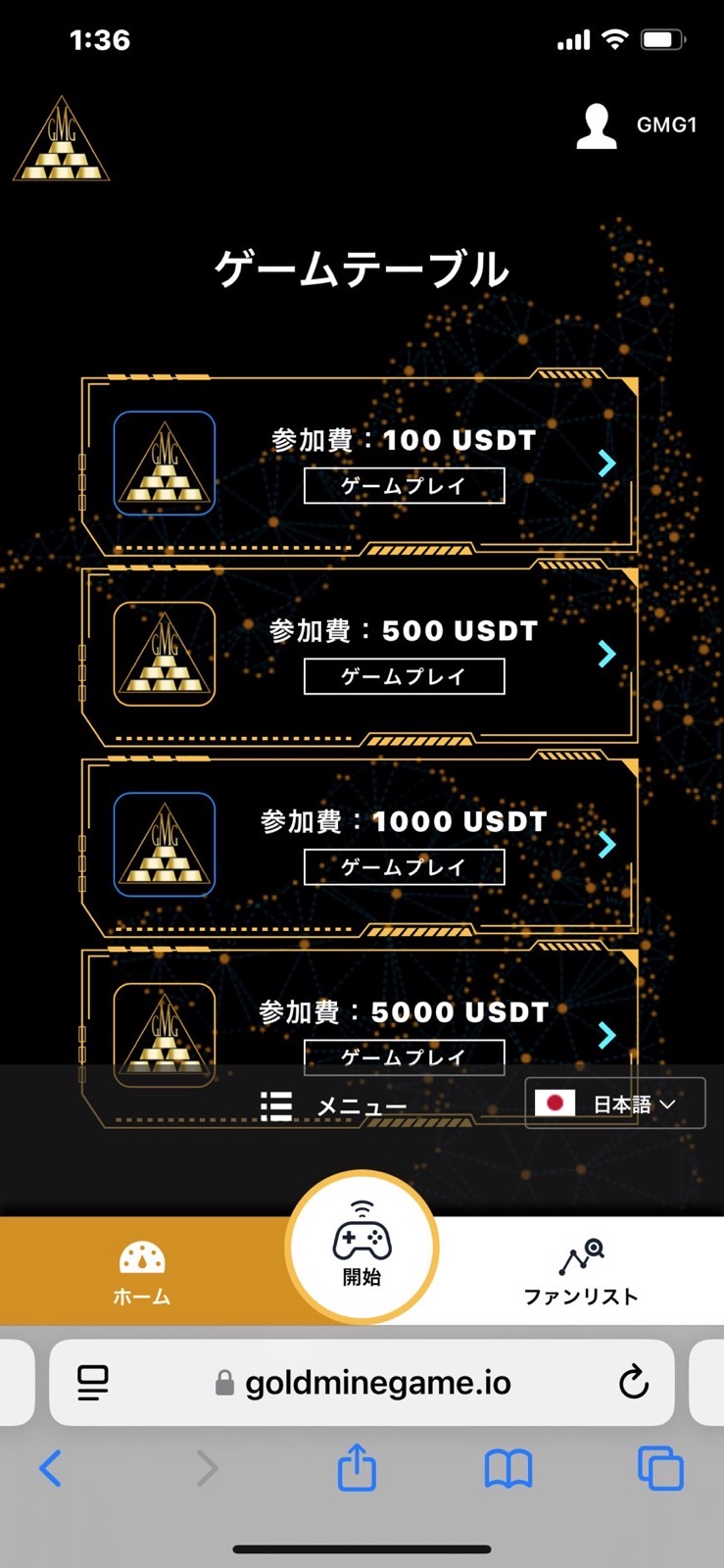Switch to the ファンリスト tab
The image size is (724, 1568).
pos(580,1272)
